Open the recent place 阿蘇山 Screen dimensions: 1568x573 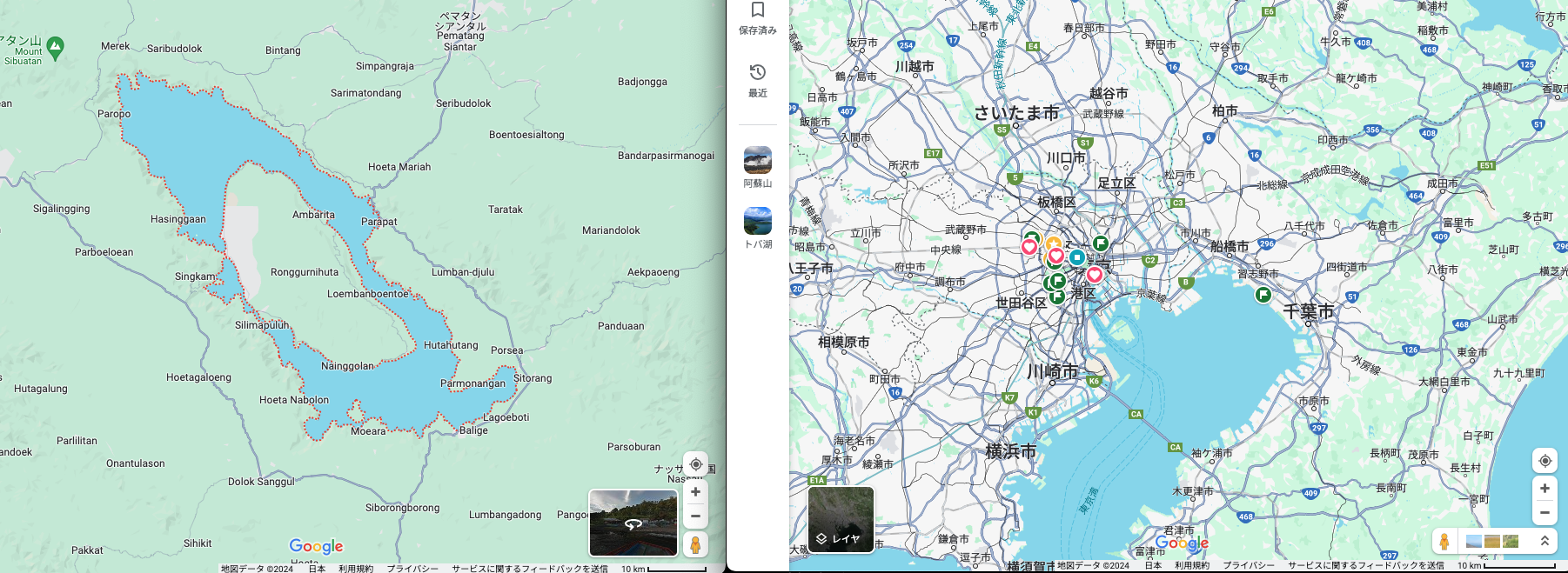[x=757, y=167]
